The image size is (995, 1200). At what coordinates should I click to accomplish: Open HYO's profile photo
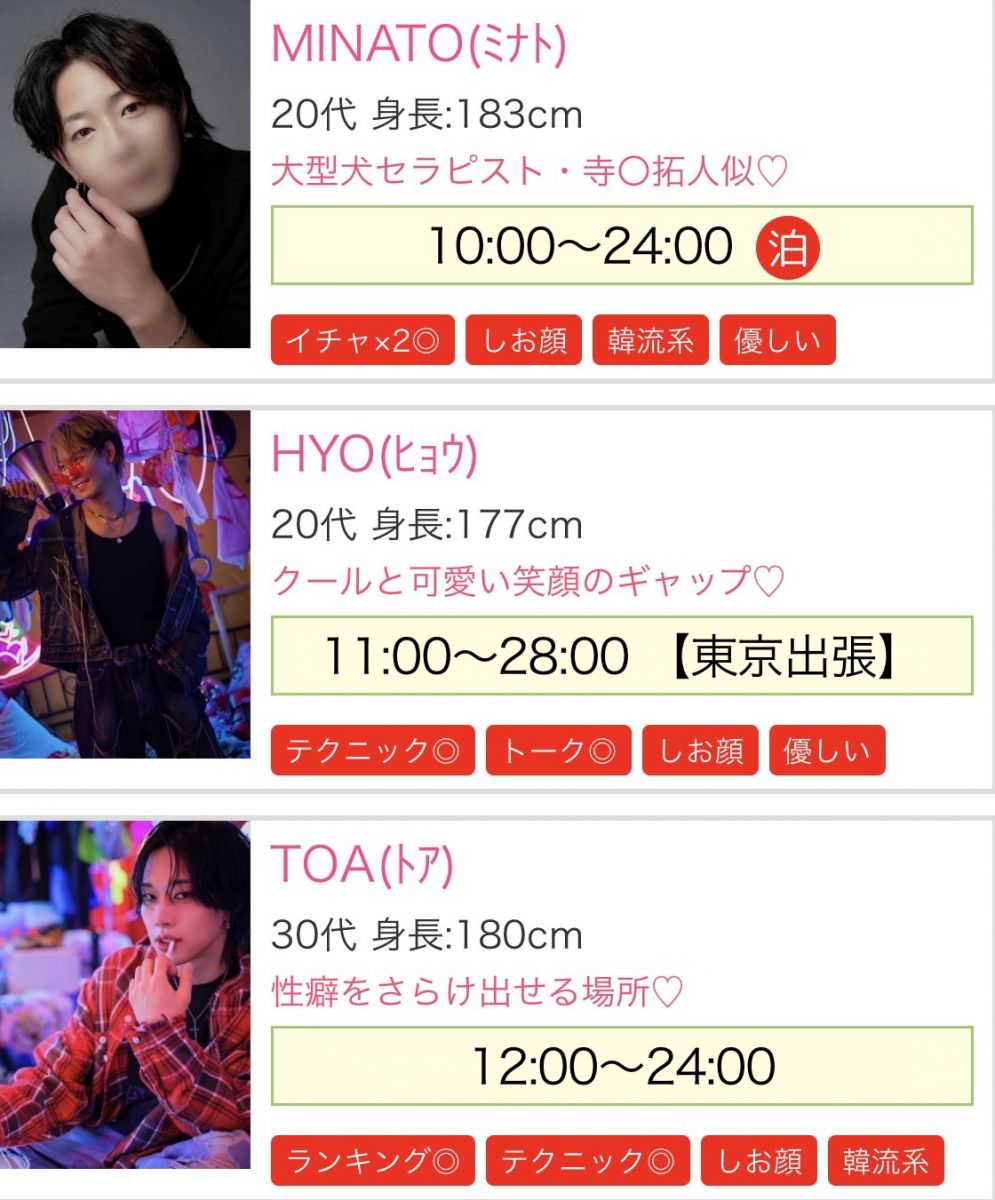pyautogui.click(x=124, y=584)
